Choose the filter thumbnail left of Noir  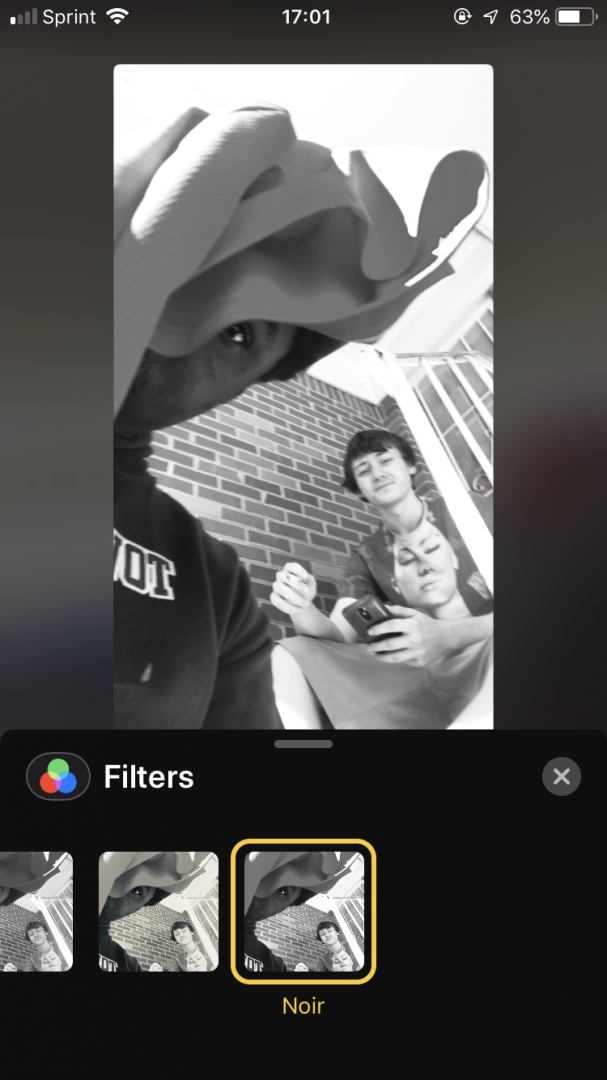click(x=158, y=911)
